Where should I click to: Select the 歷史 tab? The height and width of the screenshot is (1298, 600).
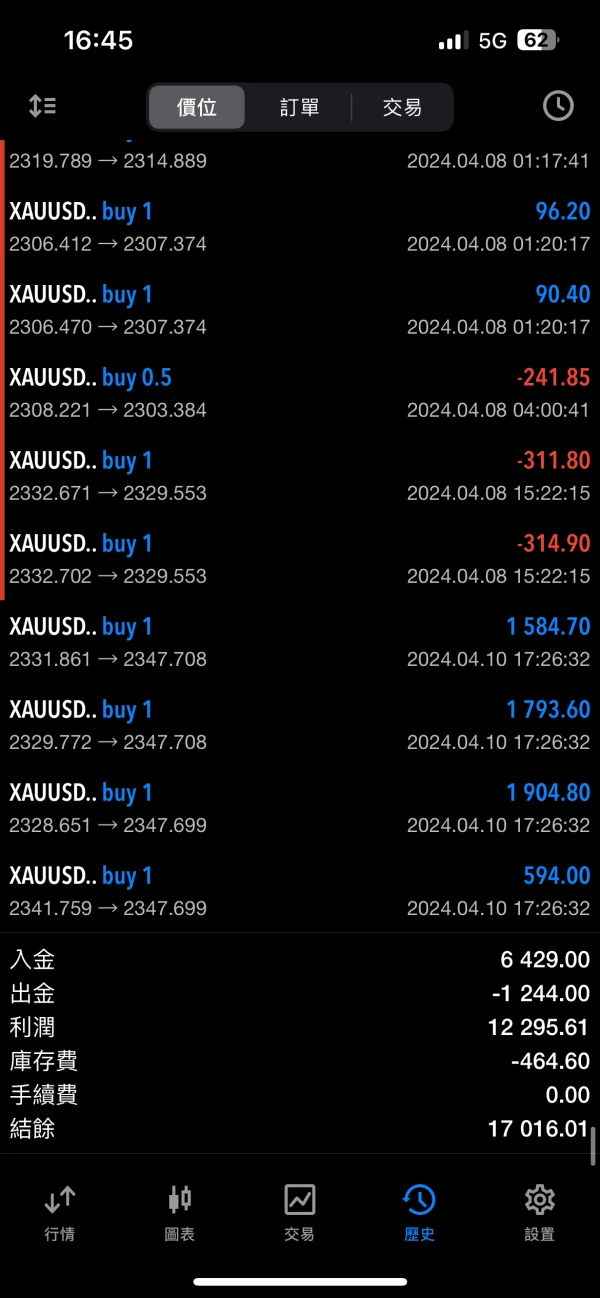[x=419, y=1212]
